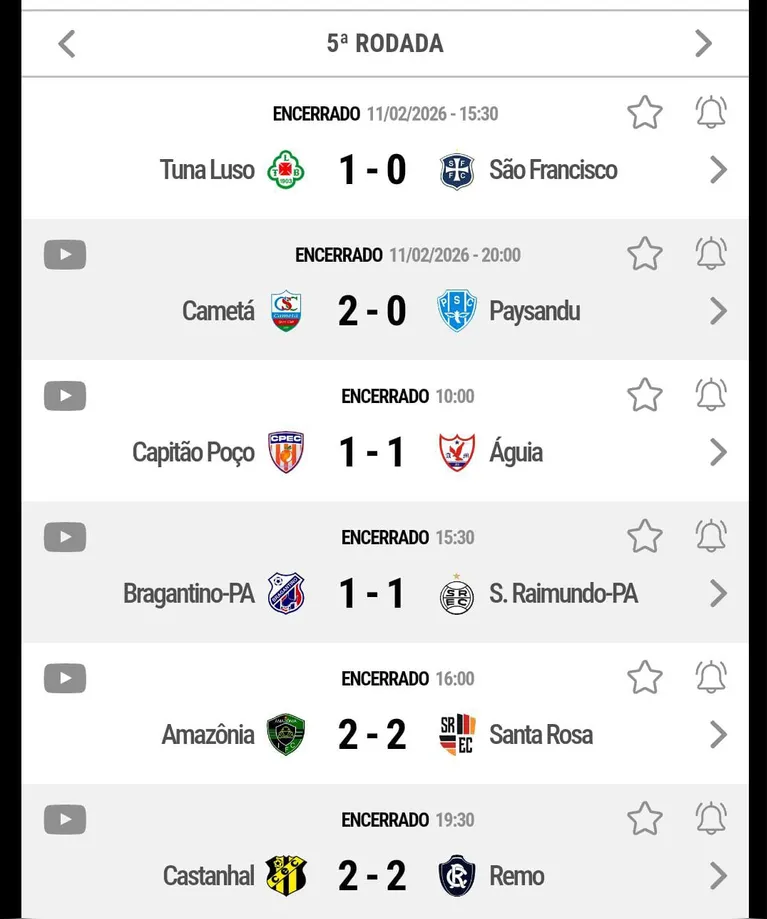The height and width of the screenshot is (919, 767).
Task: Favorite the Tuna Luso vs São Francisco match
Action: [x=644, y=114]
